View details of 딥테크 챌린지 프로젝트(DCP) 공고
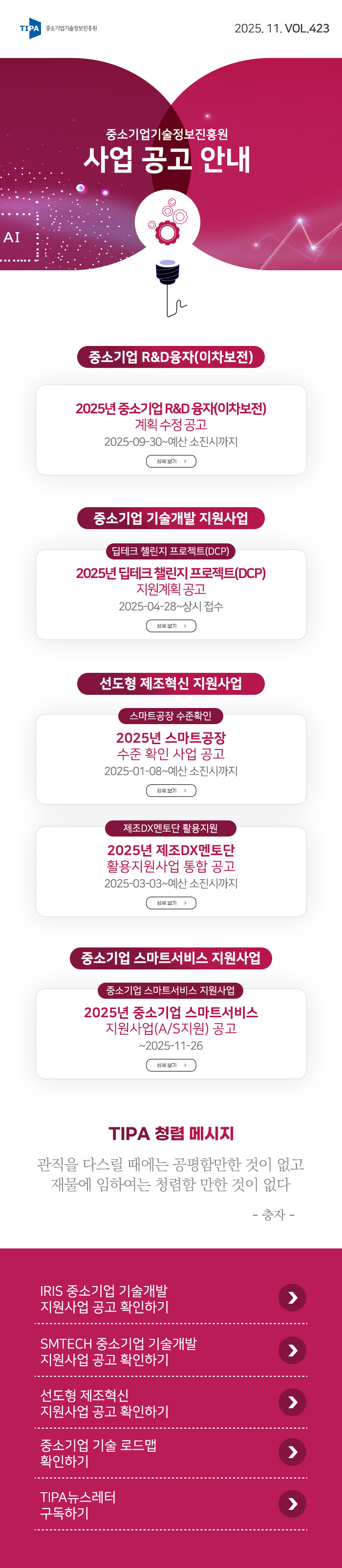 click(x=171, y=626)
